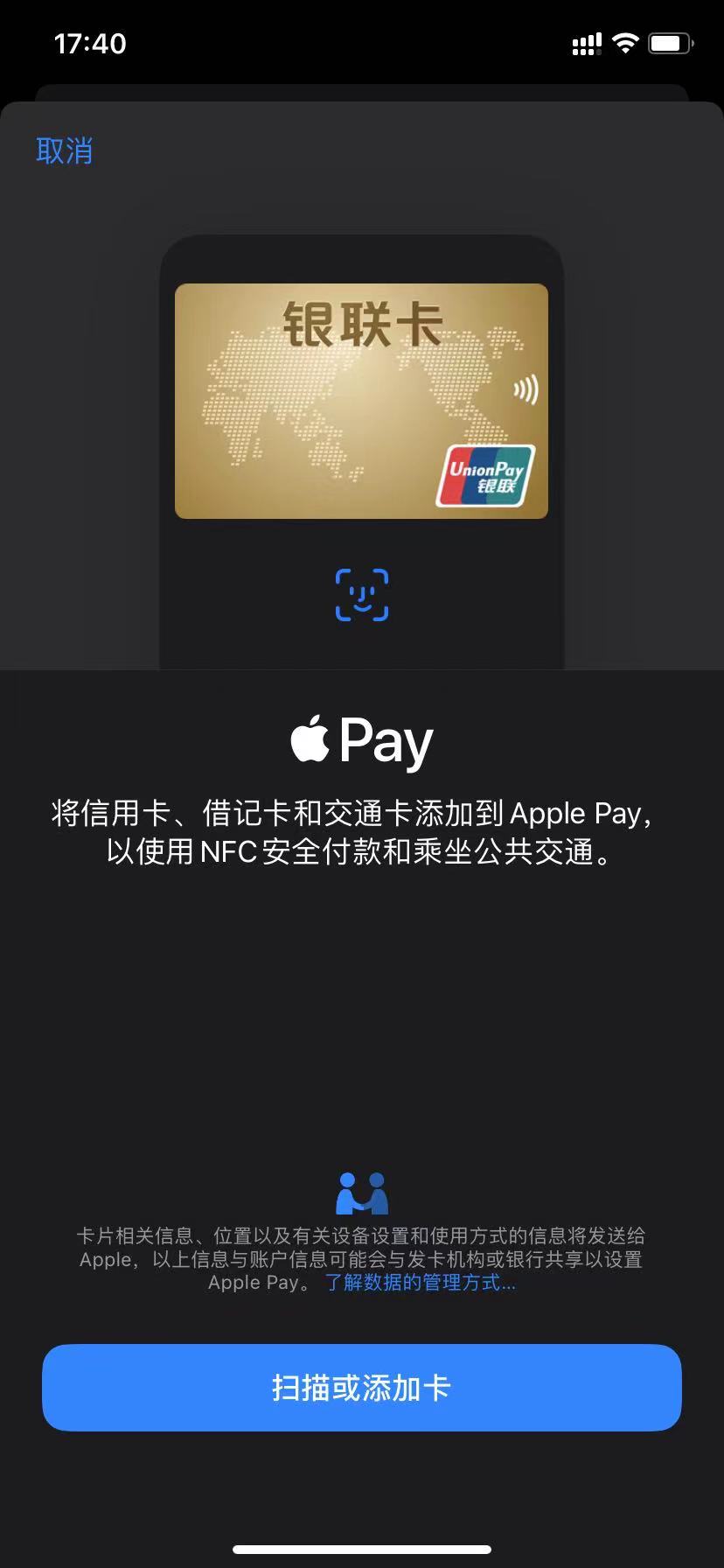
Task: Tap the NFC payment description text
Action: (362, 833)
